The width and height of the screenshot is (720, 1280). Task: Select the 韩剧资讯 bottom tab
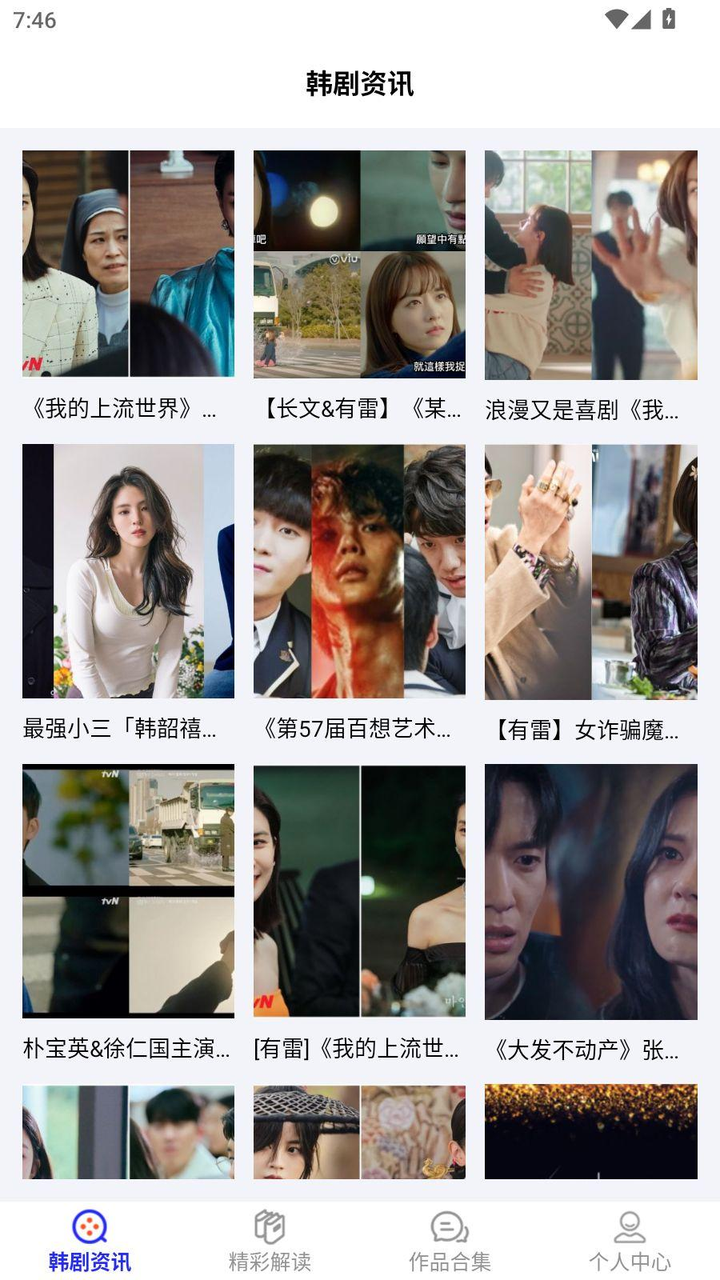point(90,1241)
